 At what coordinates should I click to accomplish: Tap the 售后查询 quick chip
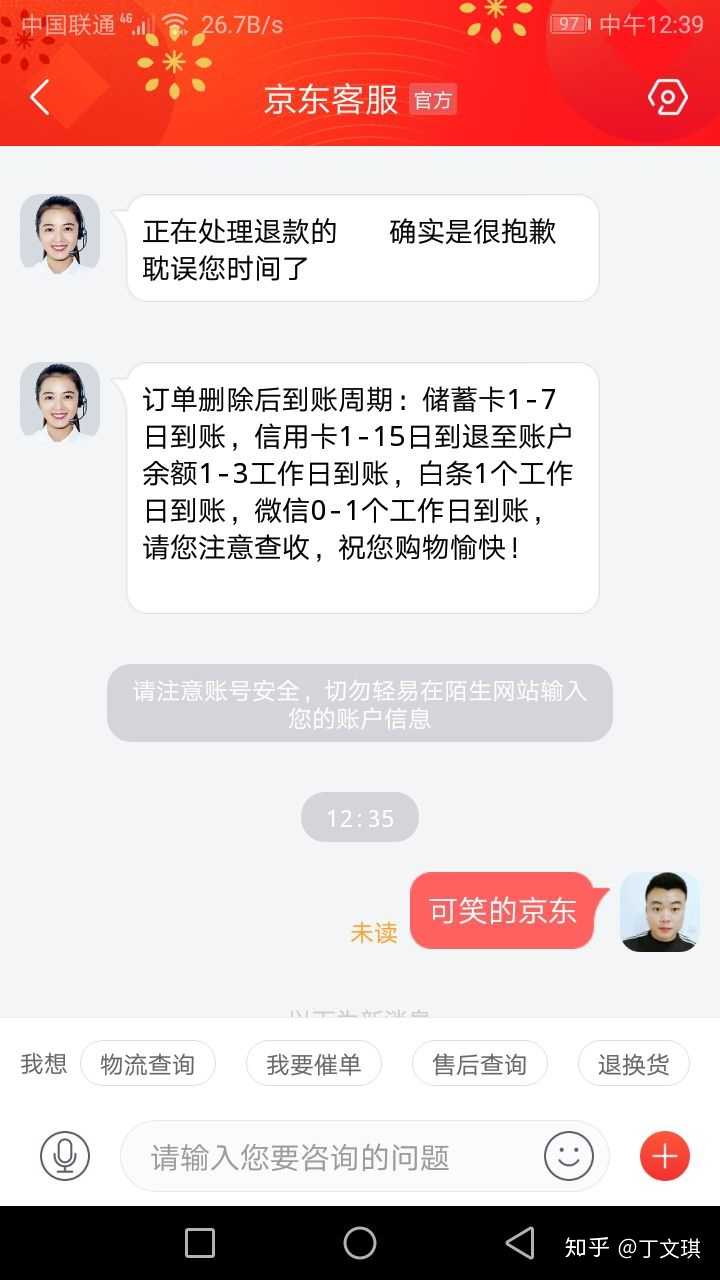click(480, 1064)
